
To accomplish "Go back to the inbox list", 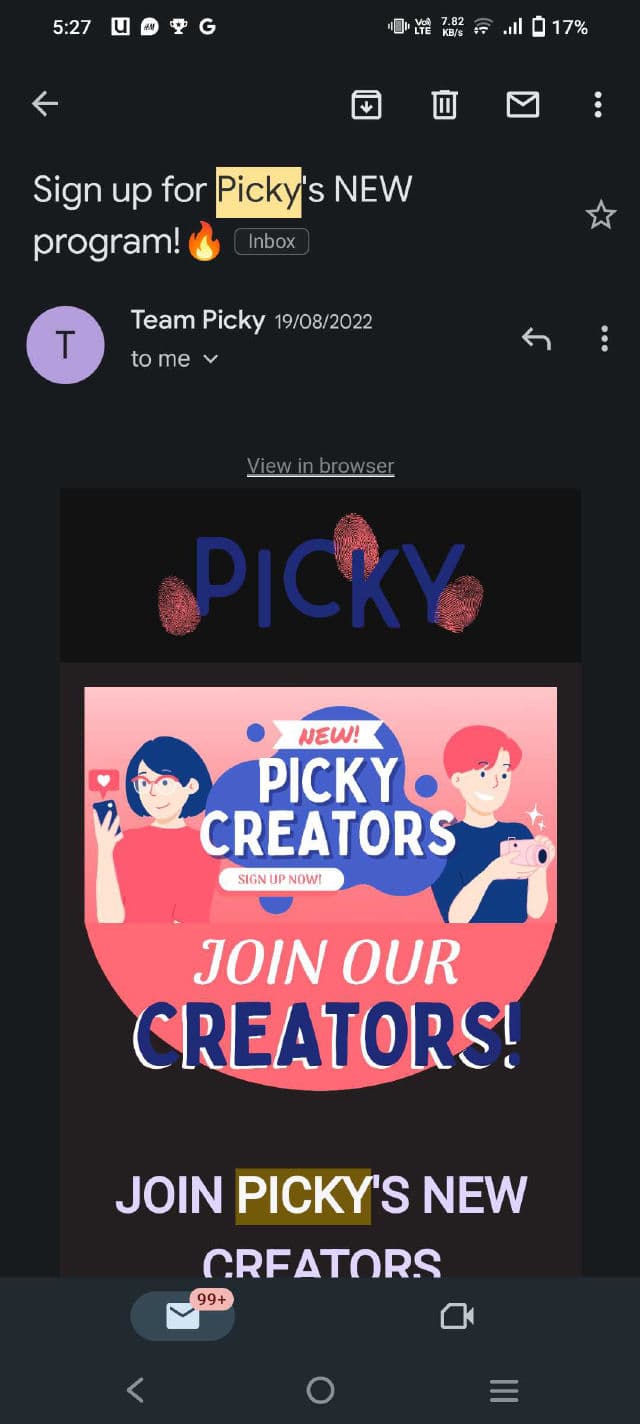I will pyautogui.click(x=45, y=103).
